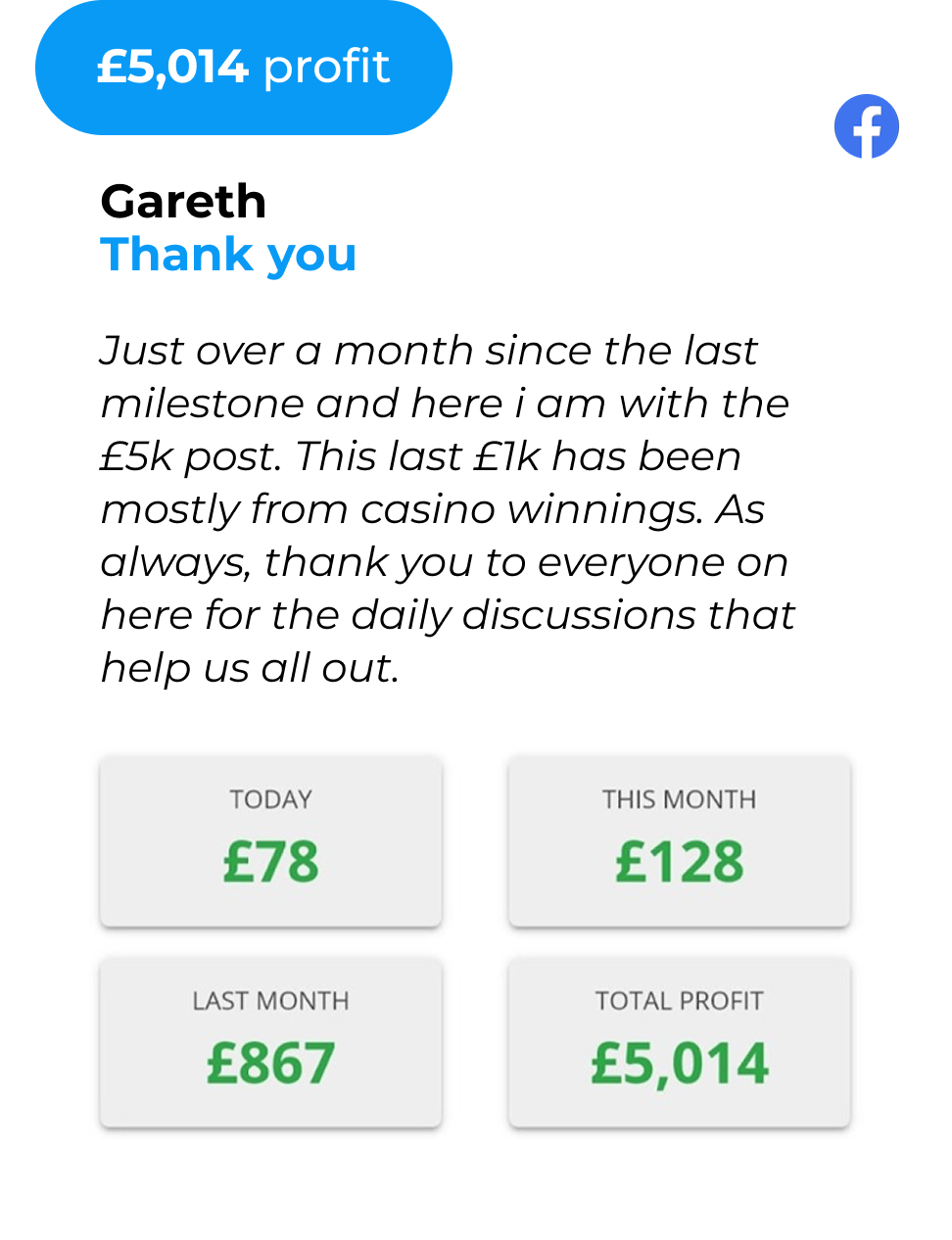Tap the TOTAL PROFIT stat card

point(679,1041)
